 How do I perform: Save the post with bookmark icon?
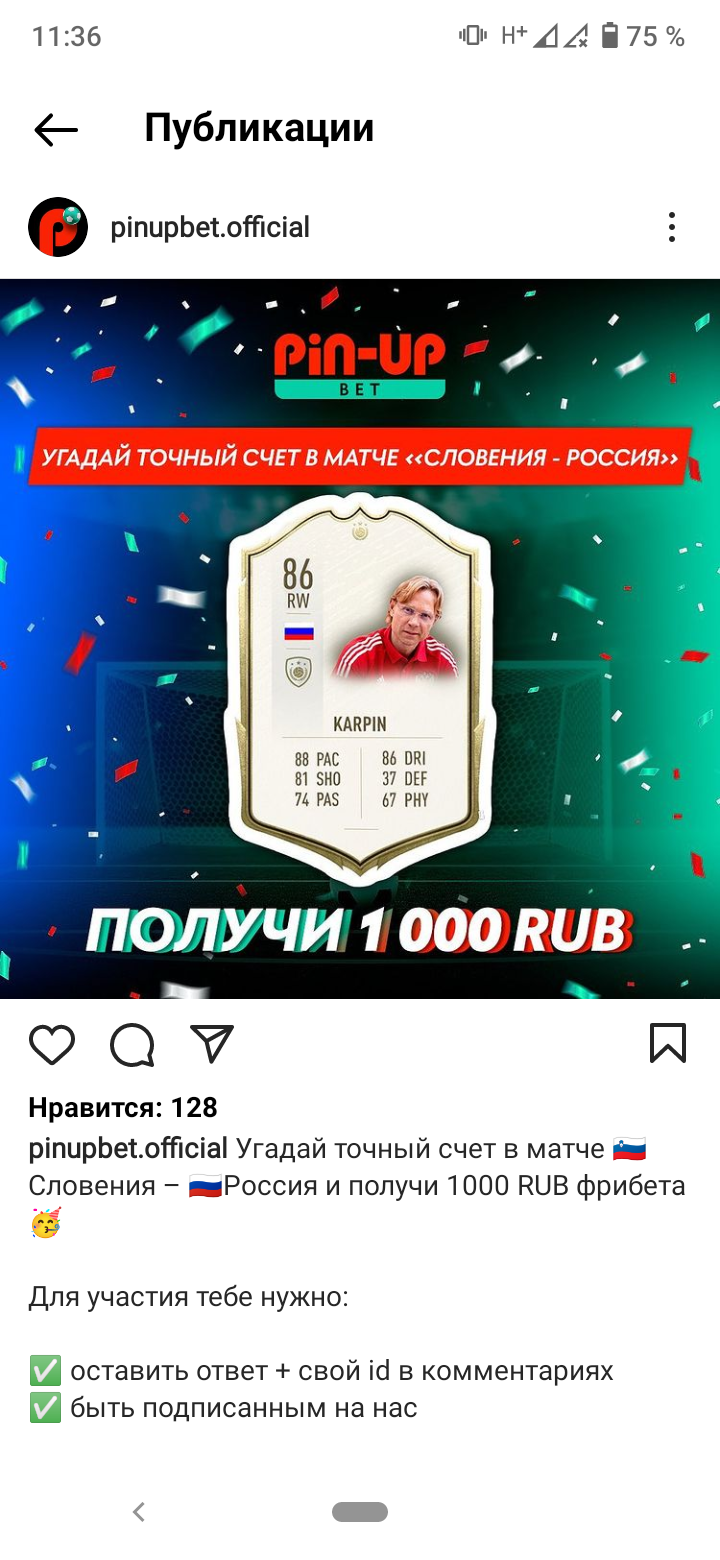tap(668, 1042)
